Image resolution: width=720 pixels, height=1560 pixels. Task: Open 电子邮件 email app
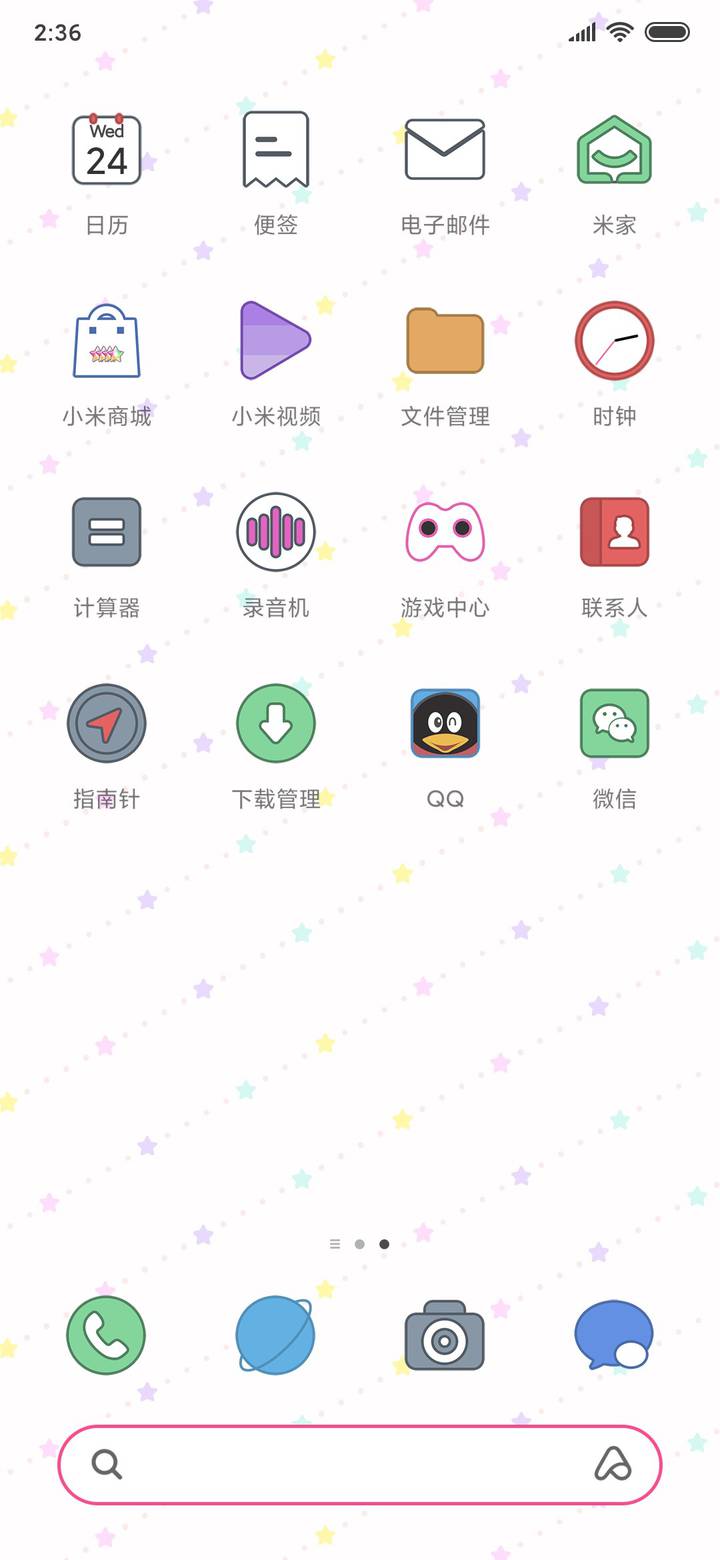[445, 150]
